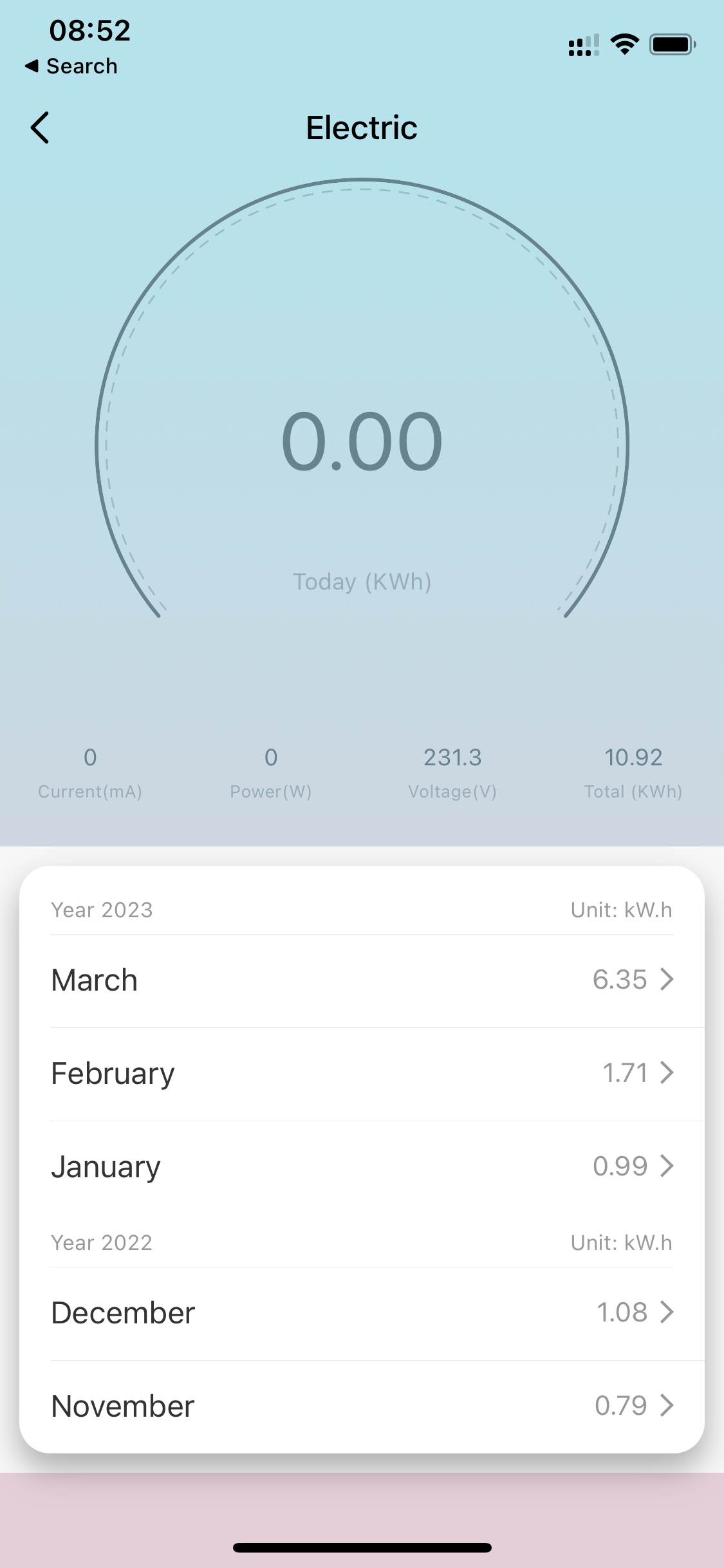This screenshot has height=1568, width=724.
Task: View February usage breakdown
Action: coord(362,1074)
